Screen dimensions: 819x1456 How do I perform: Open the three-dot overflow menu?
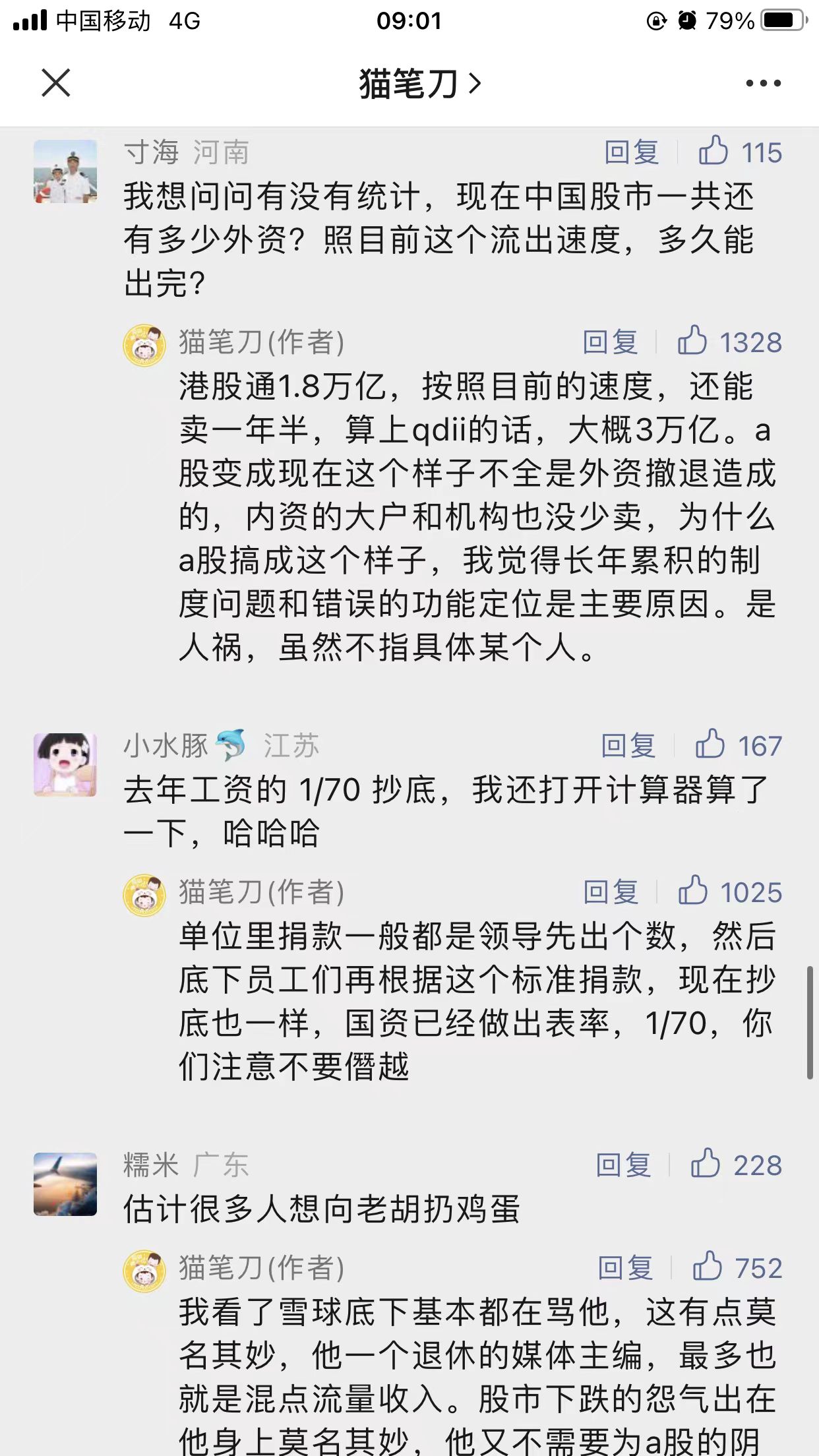(x=763, y=83)
